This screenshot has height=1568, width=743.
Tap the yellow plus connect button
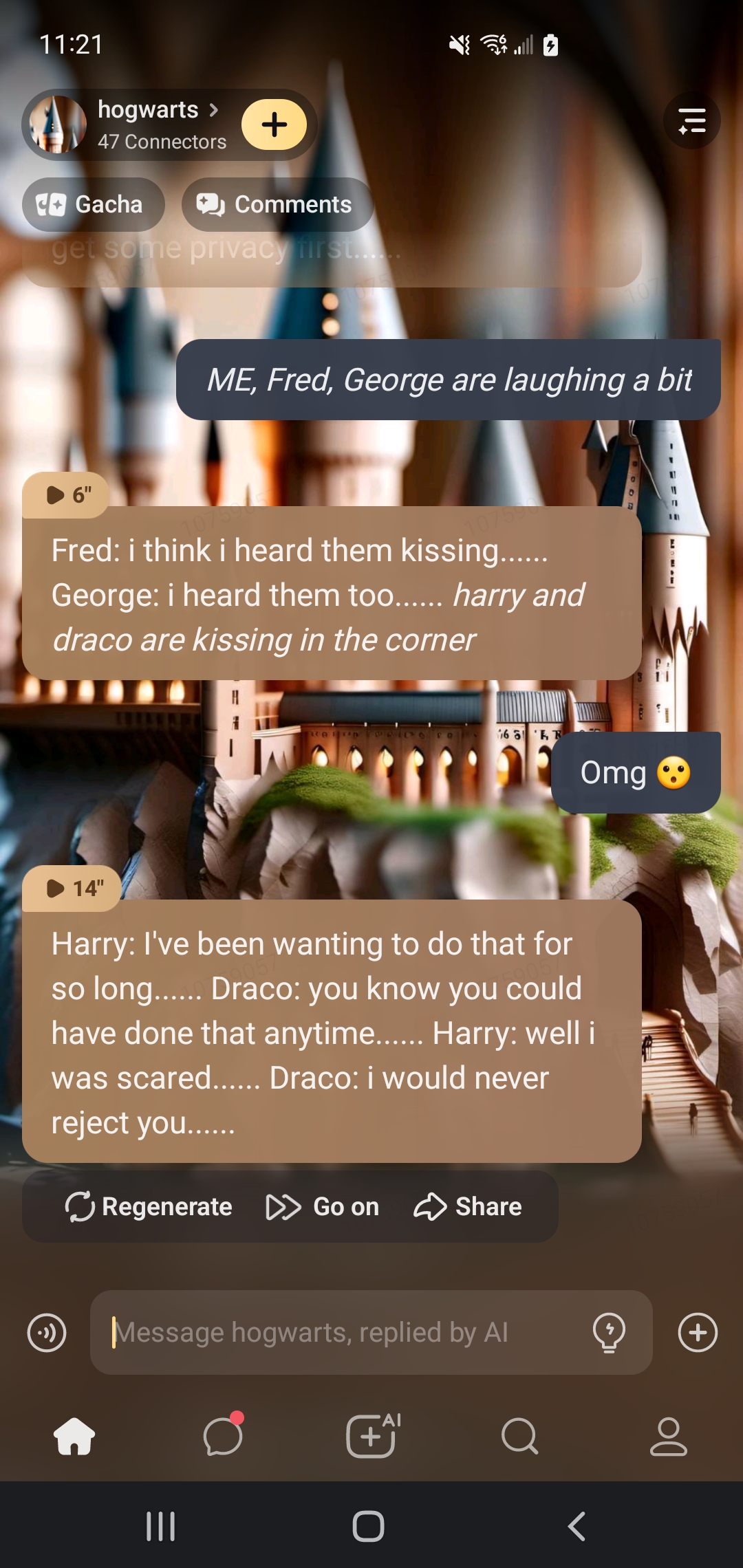274,124
